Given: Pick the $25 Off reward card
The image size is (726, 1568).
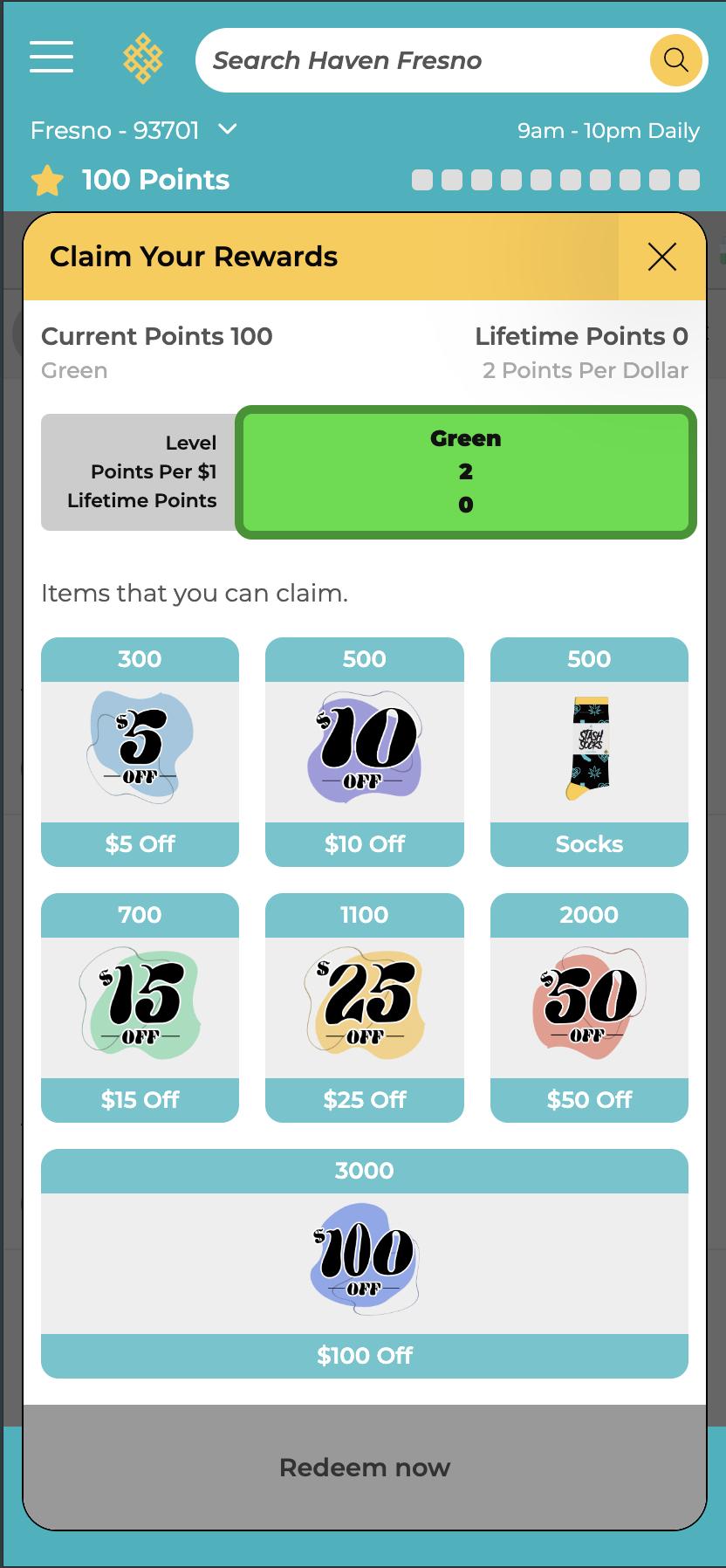Looking at the screenshot, I should click(364, 1008).
